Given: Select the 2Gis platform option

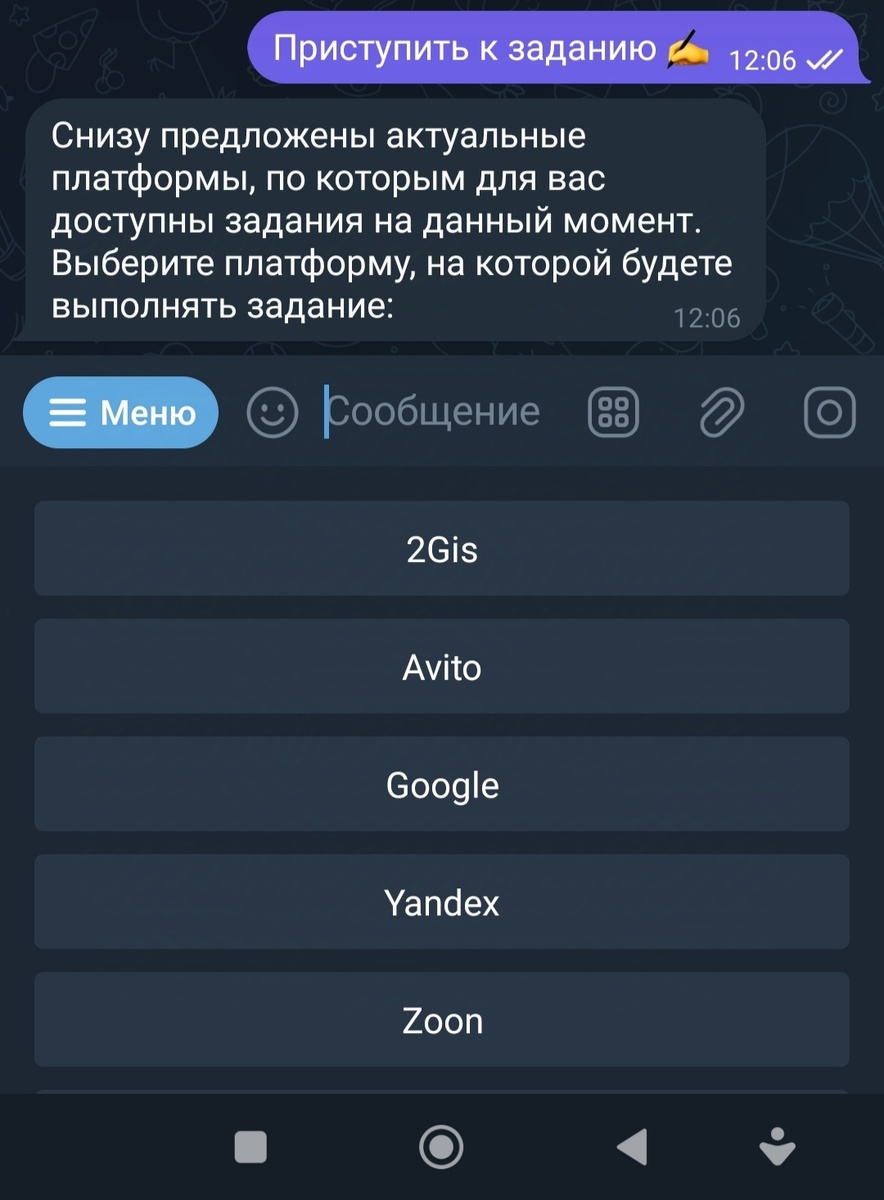Looking at the screenshot, I should click(x=442, y=549).
